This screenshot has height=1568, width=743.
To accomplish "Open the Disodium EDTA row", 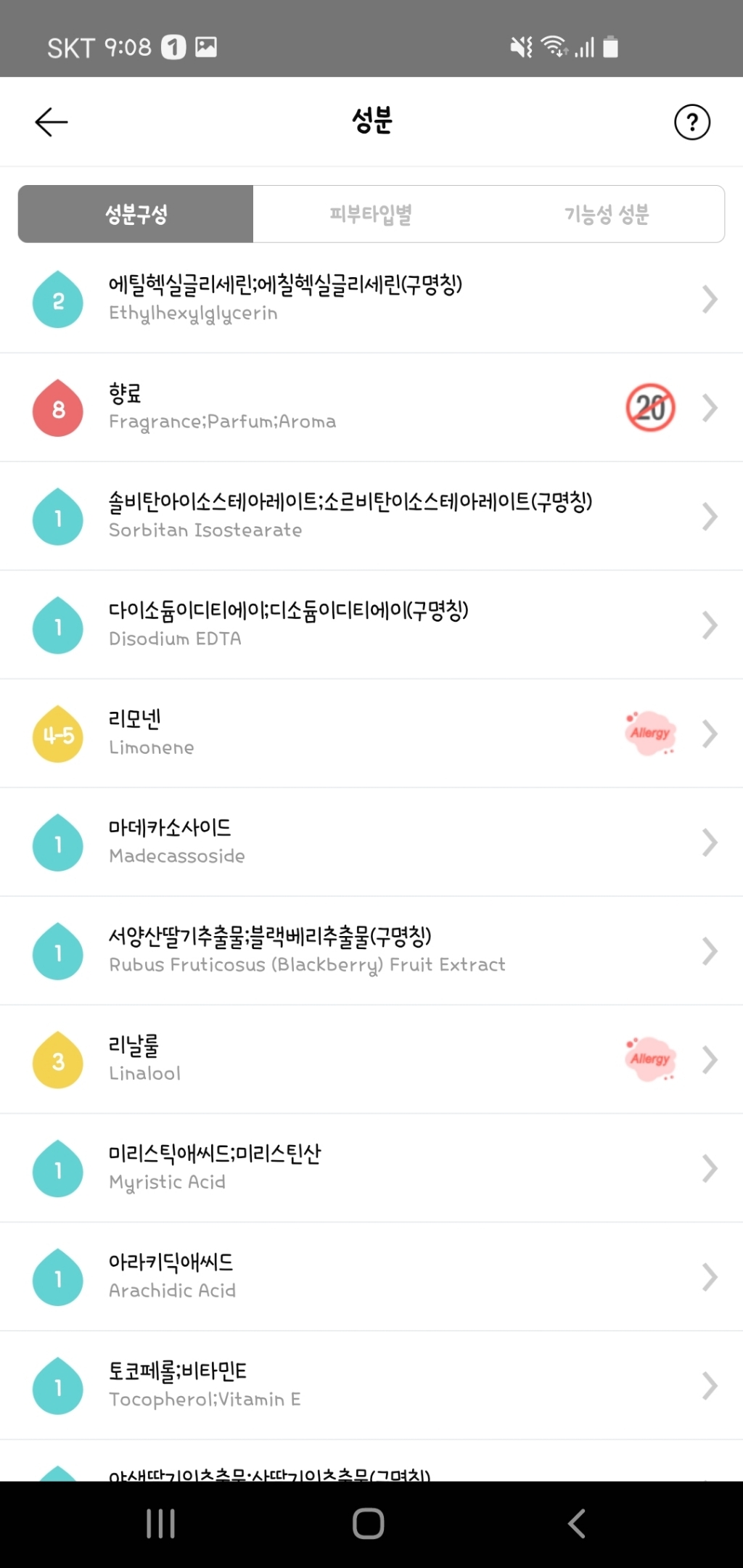I will click(x=371, y=625).
